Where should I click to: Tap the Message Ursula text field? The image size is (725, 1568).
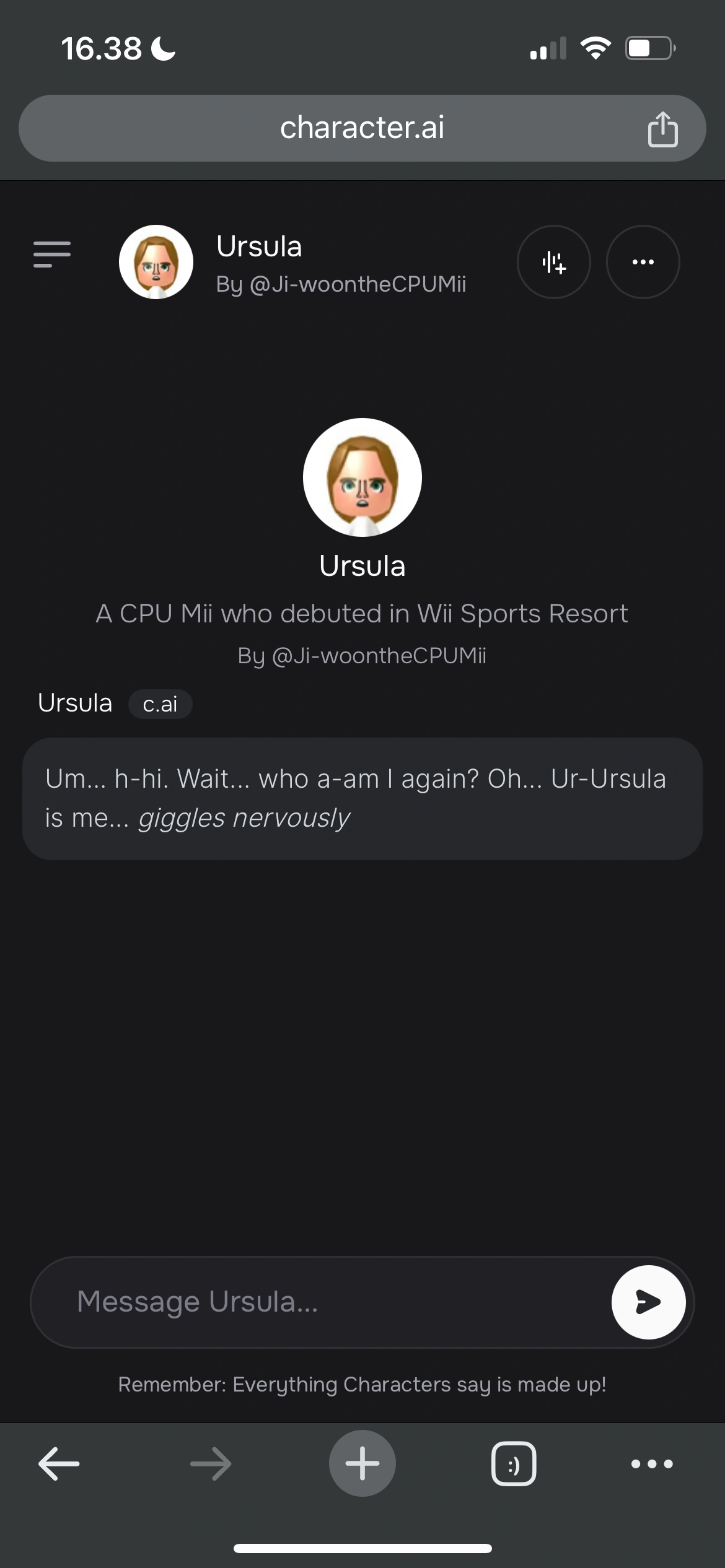[x=322, y=1302]
